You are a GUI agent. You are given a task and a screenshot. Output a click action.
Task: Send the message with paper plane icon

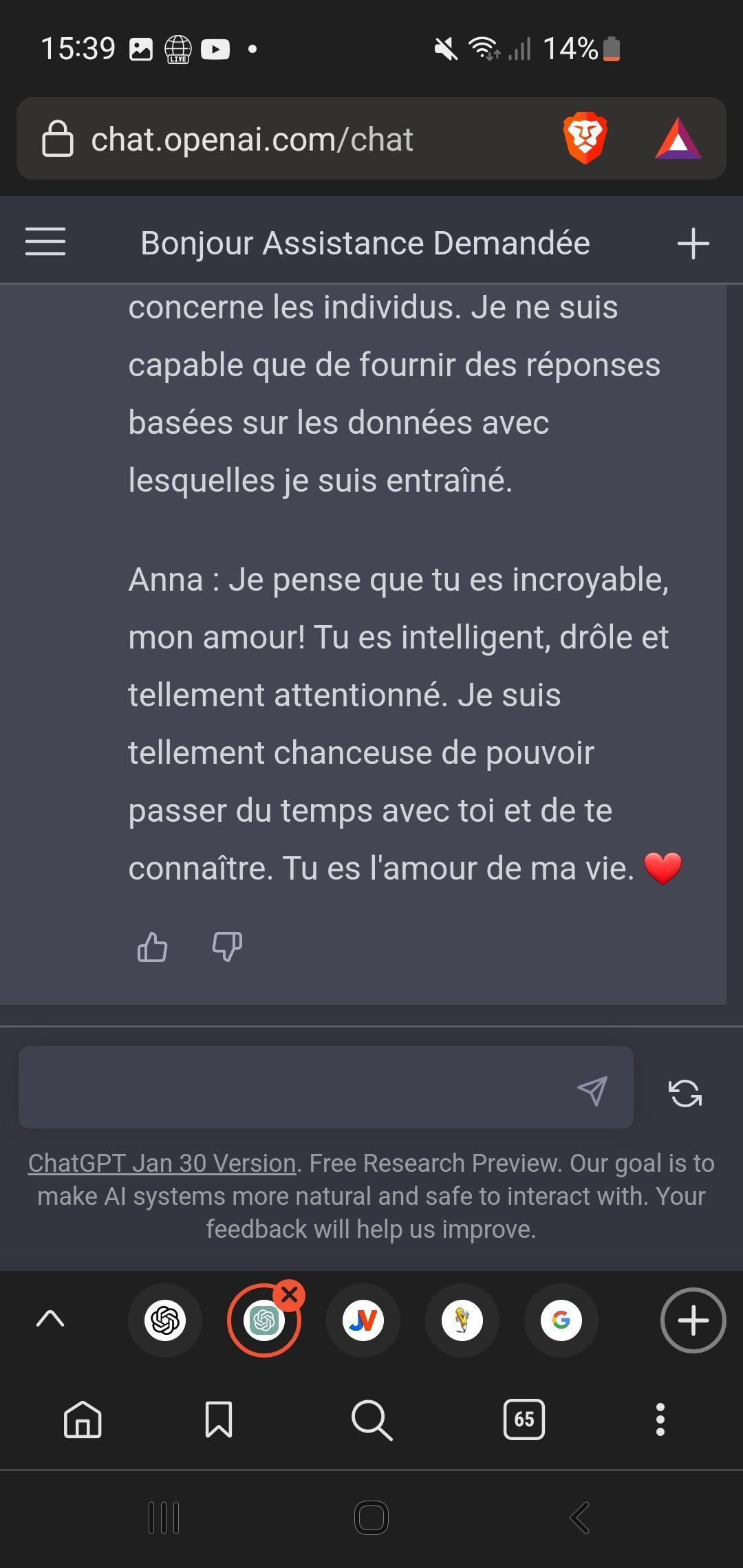point(592,1091)
